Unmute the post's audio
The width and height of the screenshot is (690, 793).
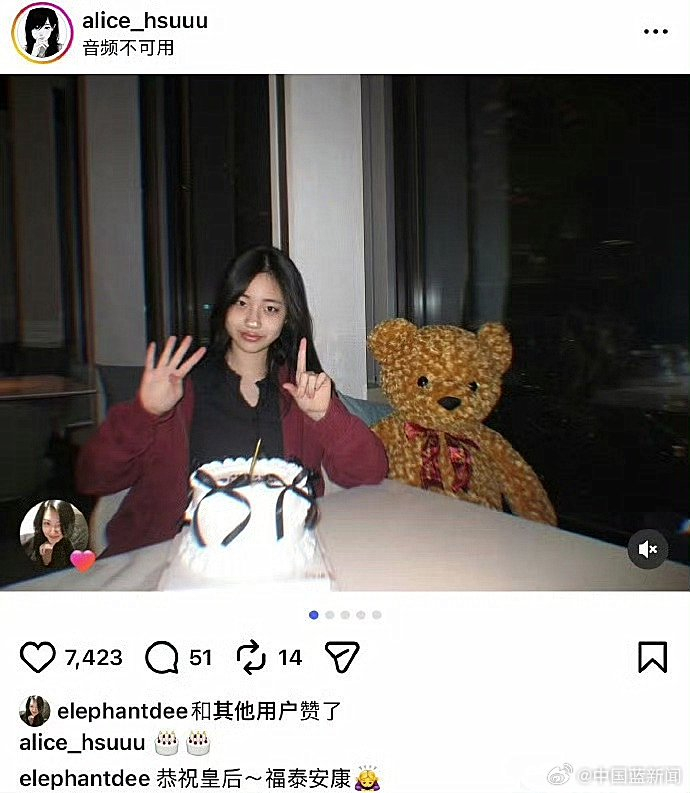click(x=648, y=549)
